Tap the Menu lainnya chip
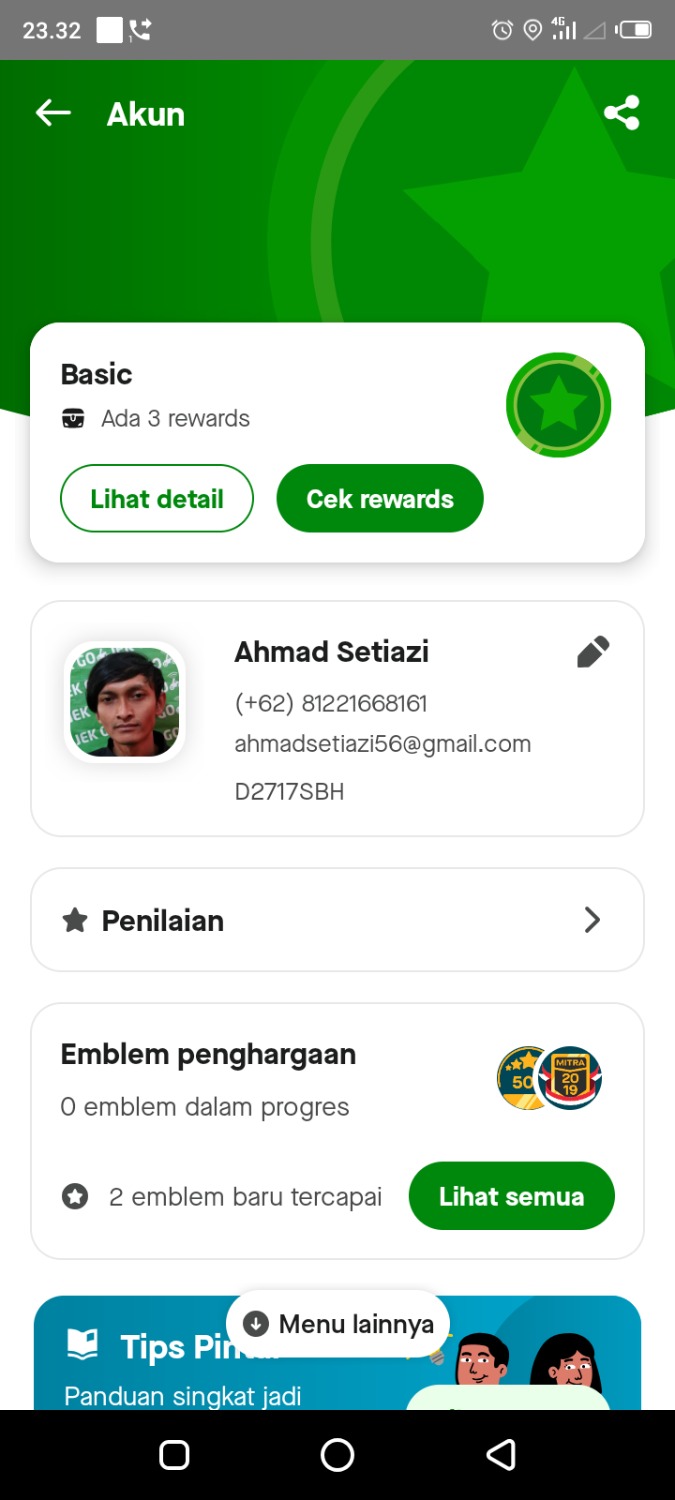The width and height of the screenshot is (675, 1500). (x=338, y=1324)
